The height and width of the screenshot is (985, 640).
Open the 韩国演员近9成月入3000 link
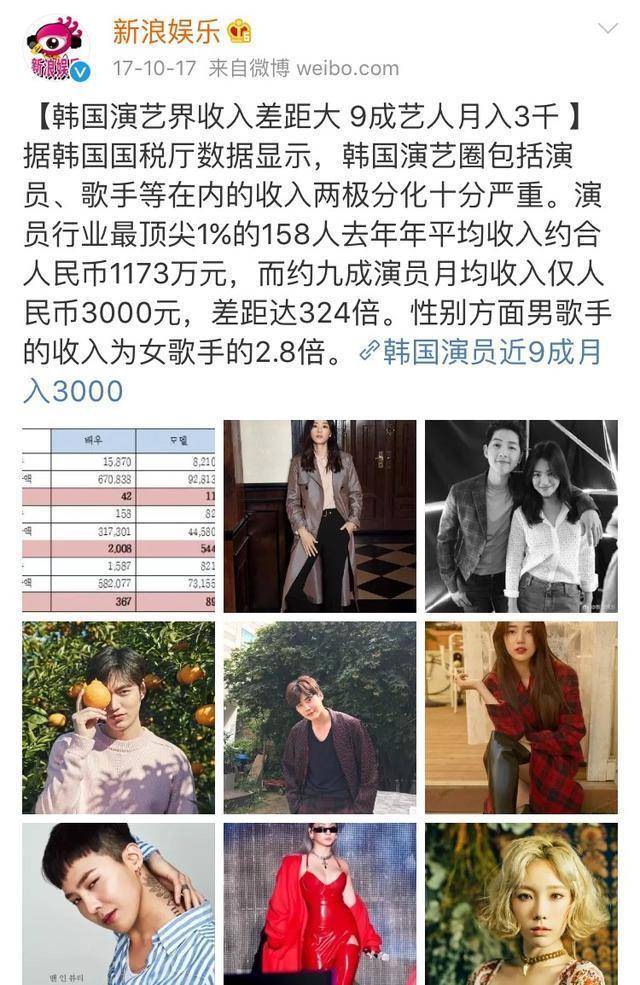[x=478, y=354]
